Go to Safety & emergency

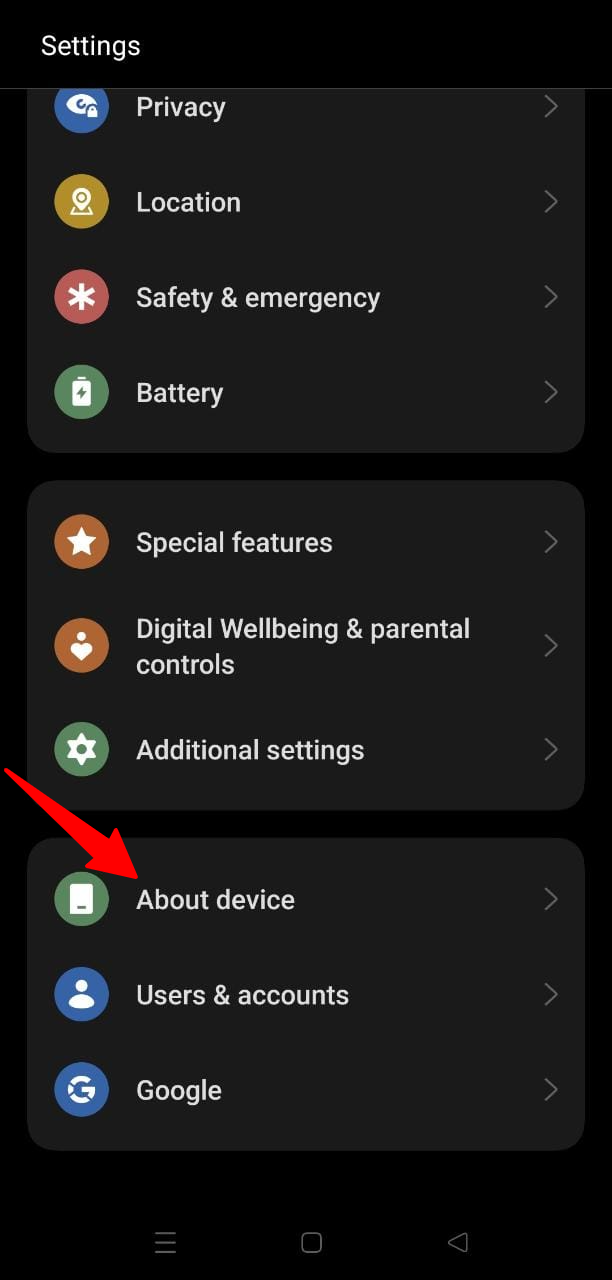pyautogui.click(x=305, y=298)
